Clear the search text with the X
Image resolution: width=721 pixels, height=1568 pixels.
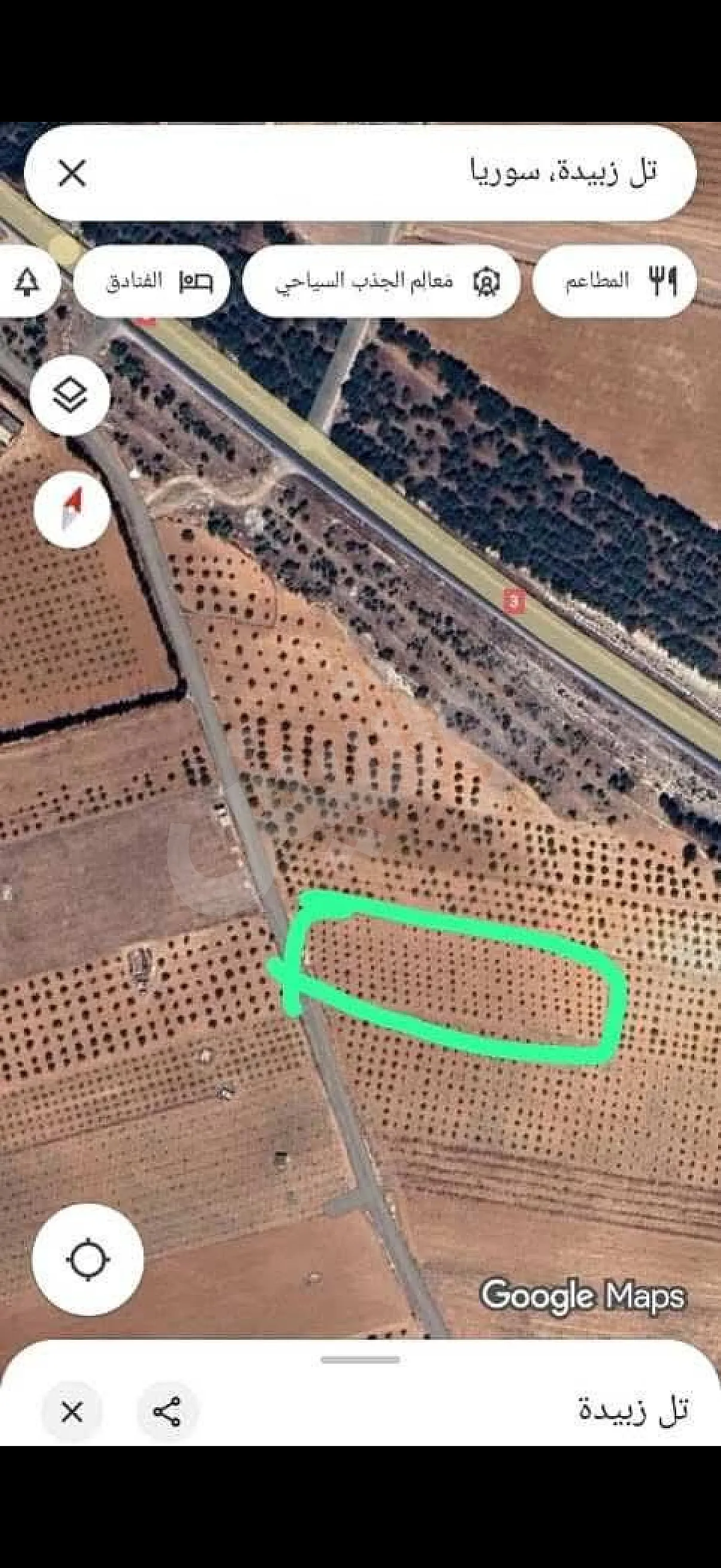(72, 174)
